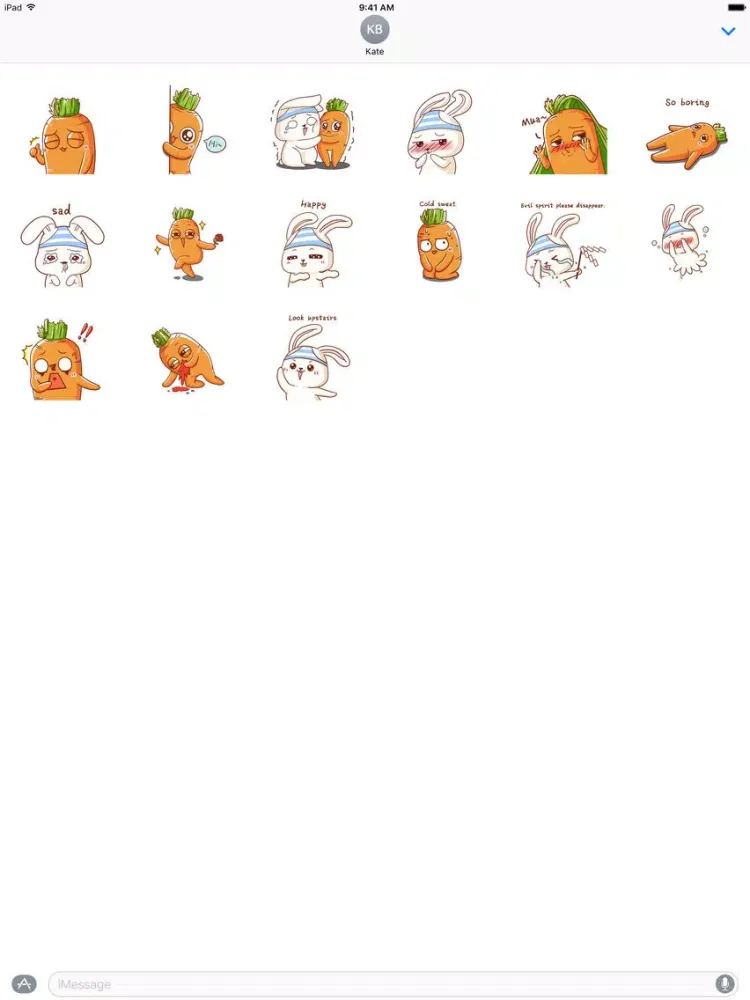Tap the shocked carrot with exclamation marks
The image size is (750, 1000).
(63, 360)
